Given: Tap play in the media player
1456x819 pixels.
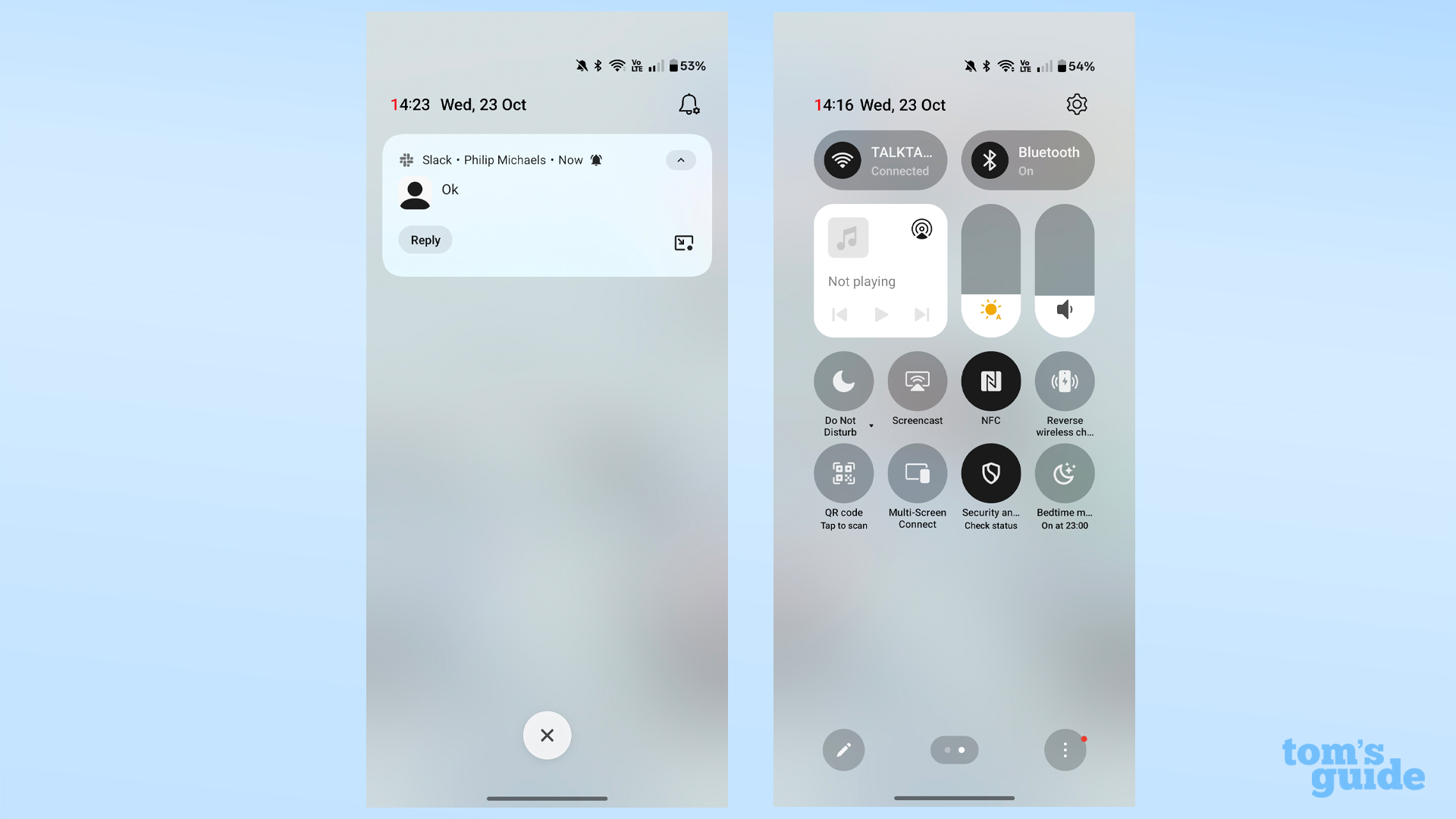Looking at the screenshot, I should click(x=880, y=314).
